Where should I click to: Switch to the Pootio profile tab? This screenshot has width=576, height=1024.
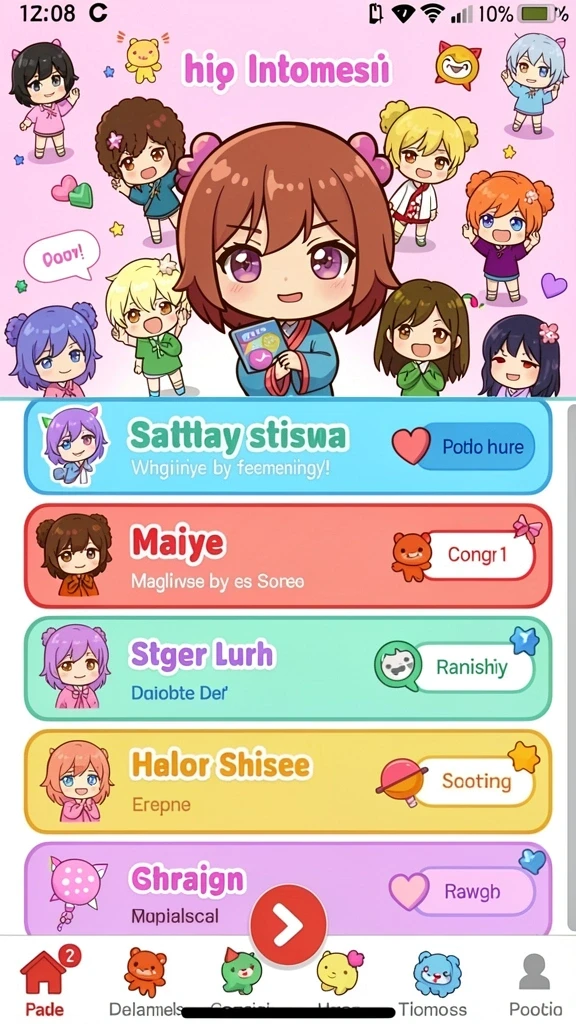(535, 982)
